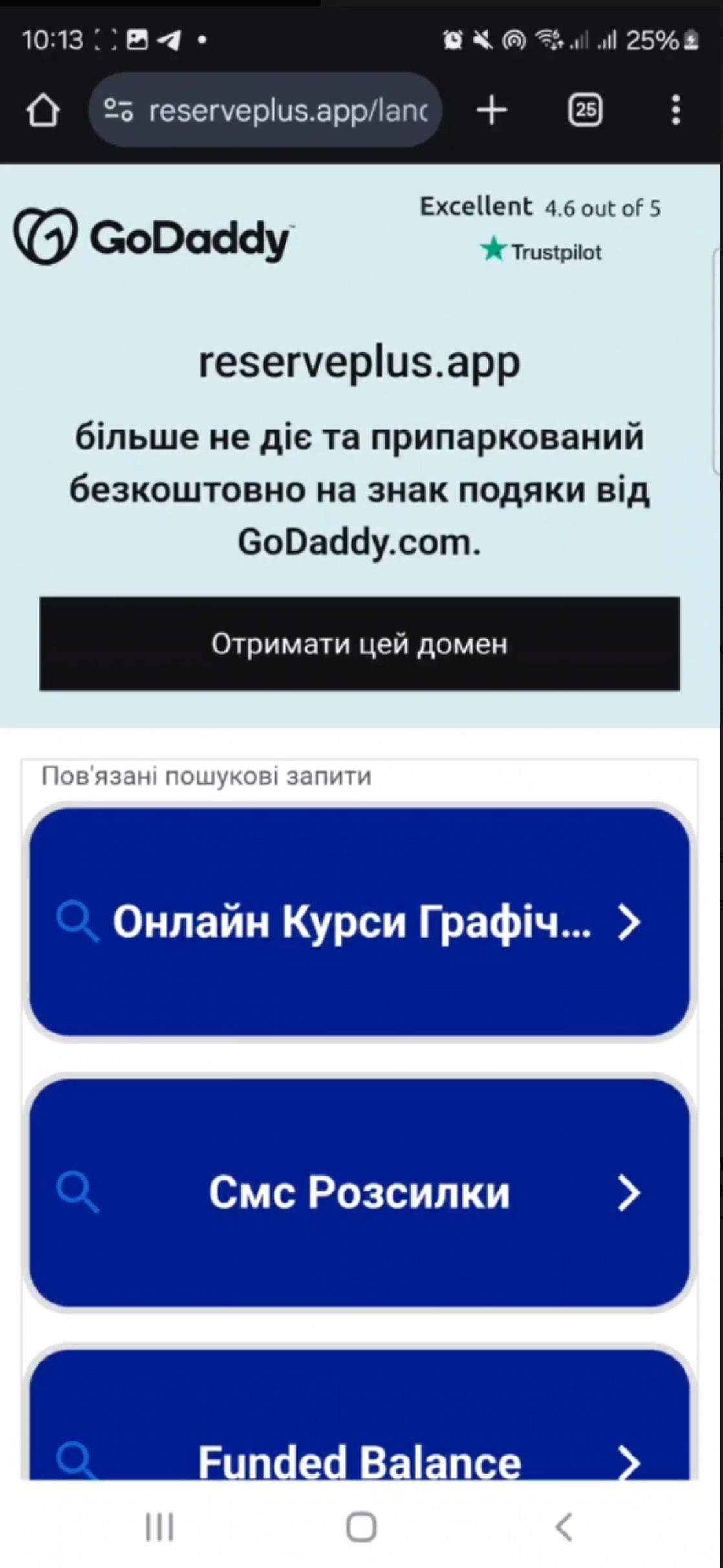The height and width of the screenshot is (1568, 723).
Task: Open the tab switcher showing 25 tabs
Action: point(585,110)
